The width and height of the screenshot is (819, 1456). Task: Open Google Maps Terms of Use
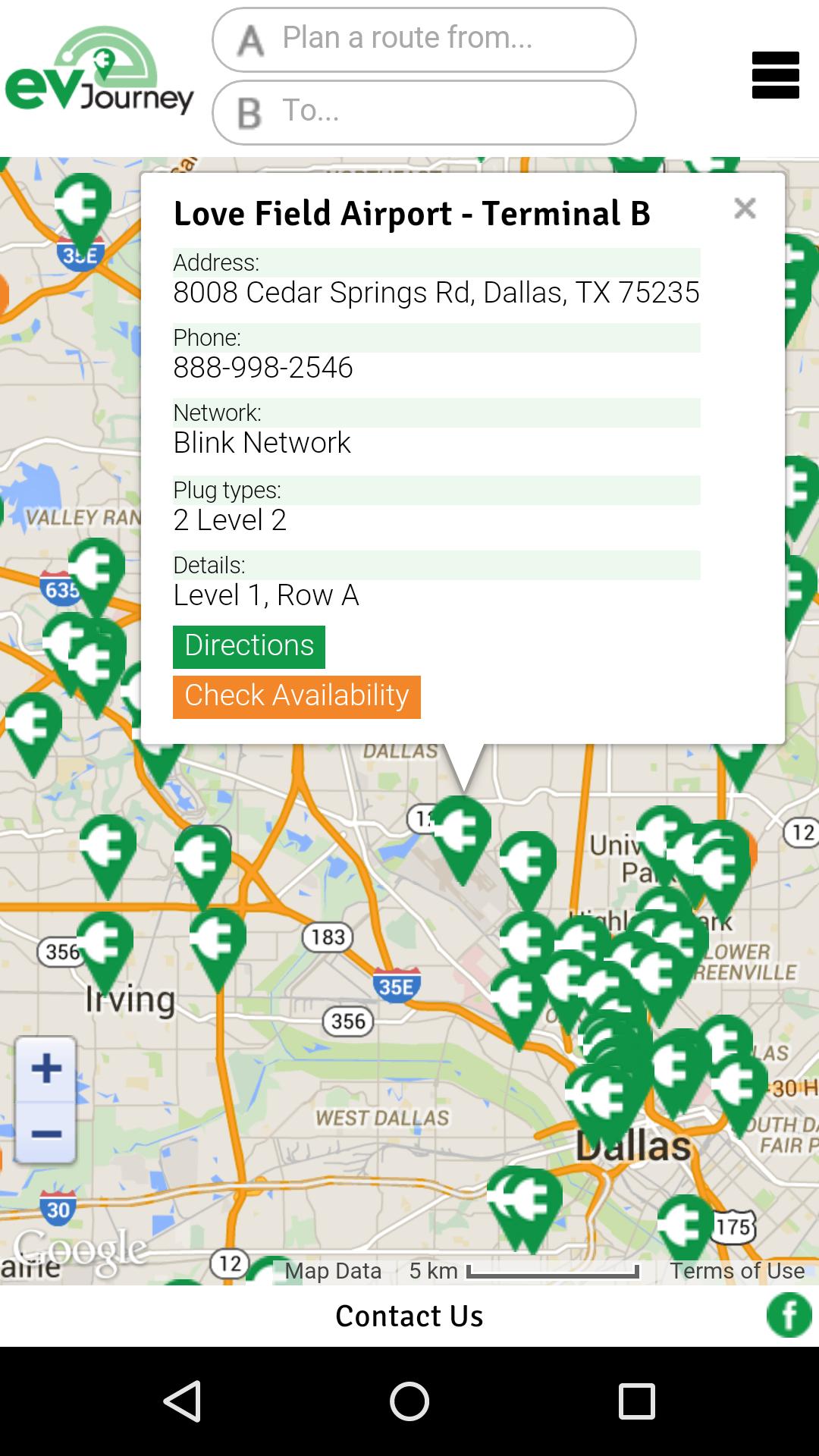[736, 1271]
